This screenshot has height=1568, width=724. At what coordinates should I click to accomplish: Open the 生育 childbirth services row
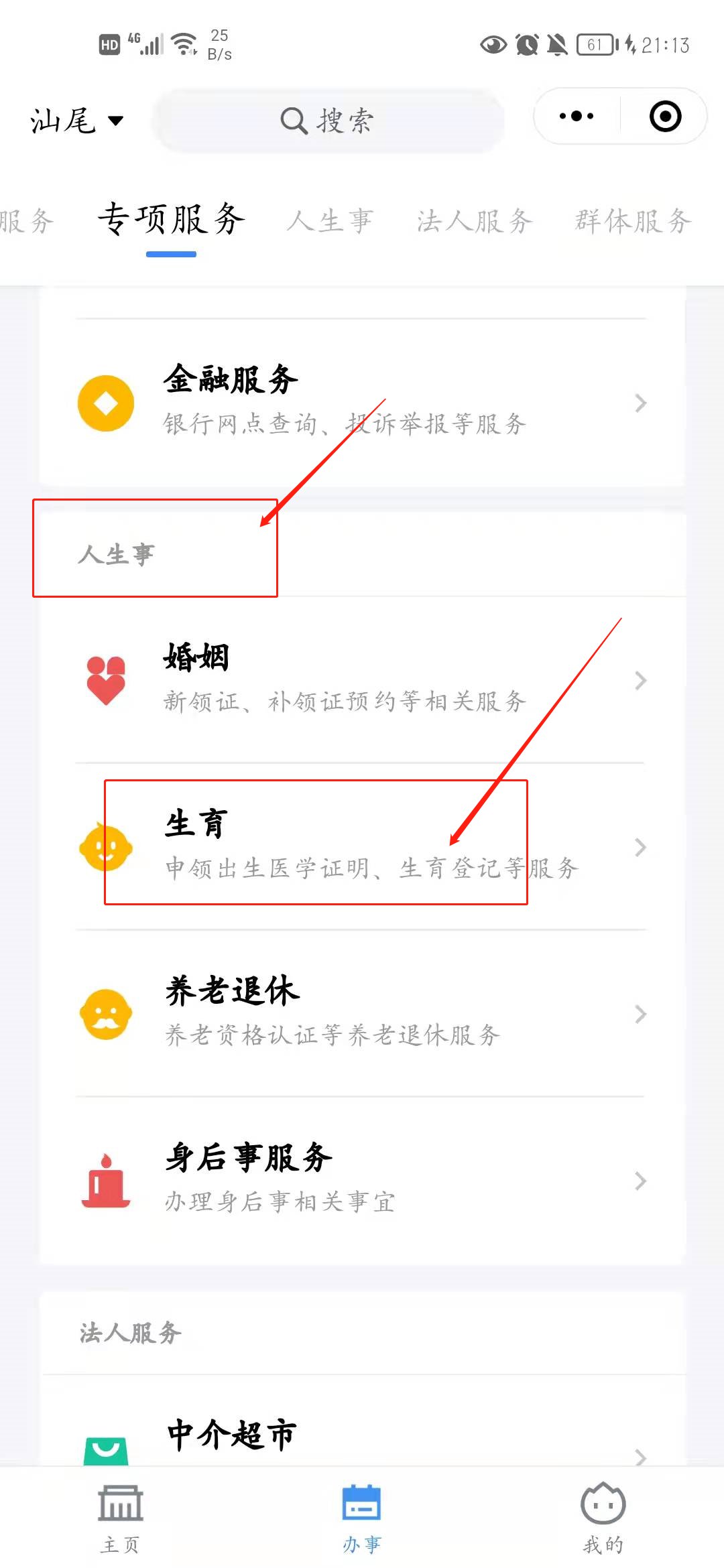(362, 847)
